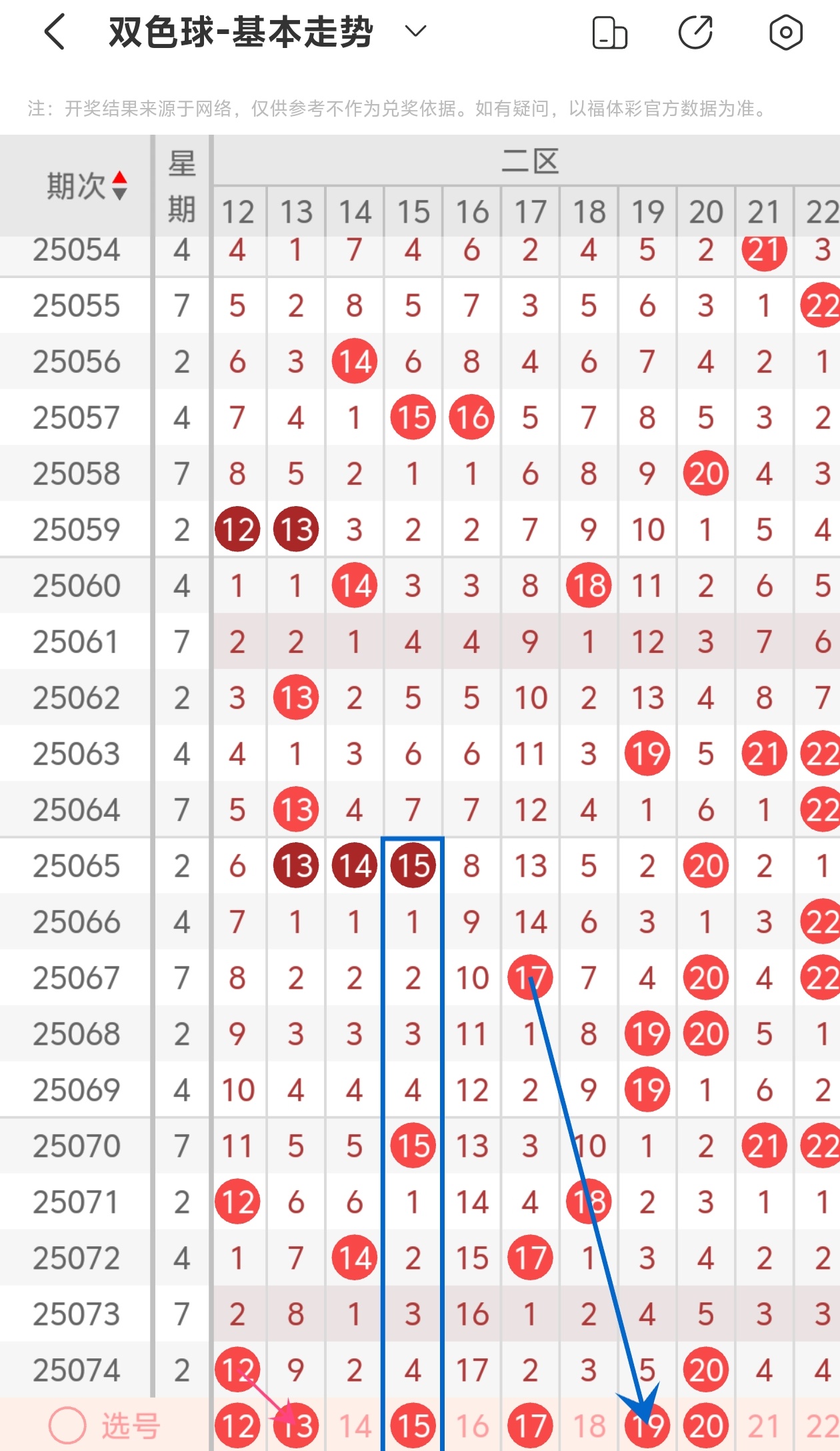Pick number 21 in the 选号 row

click(764, 1426)
